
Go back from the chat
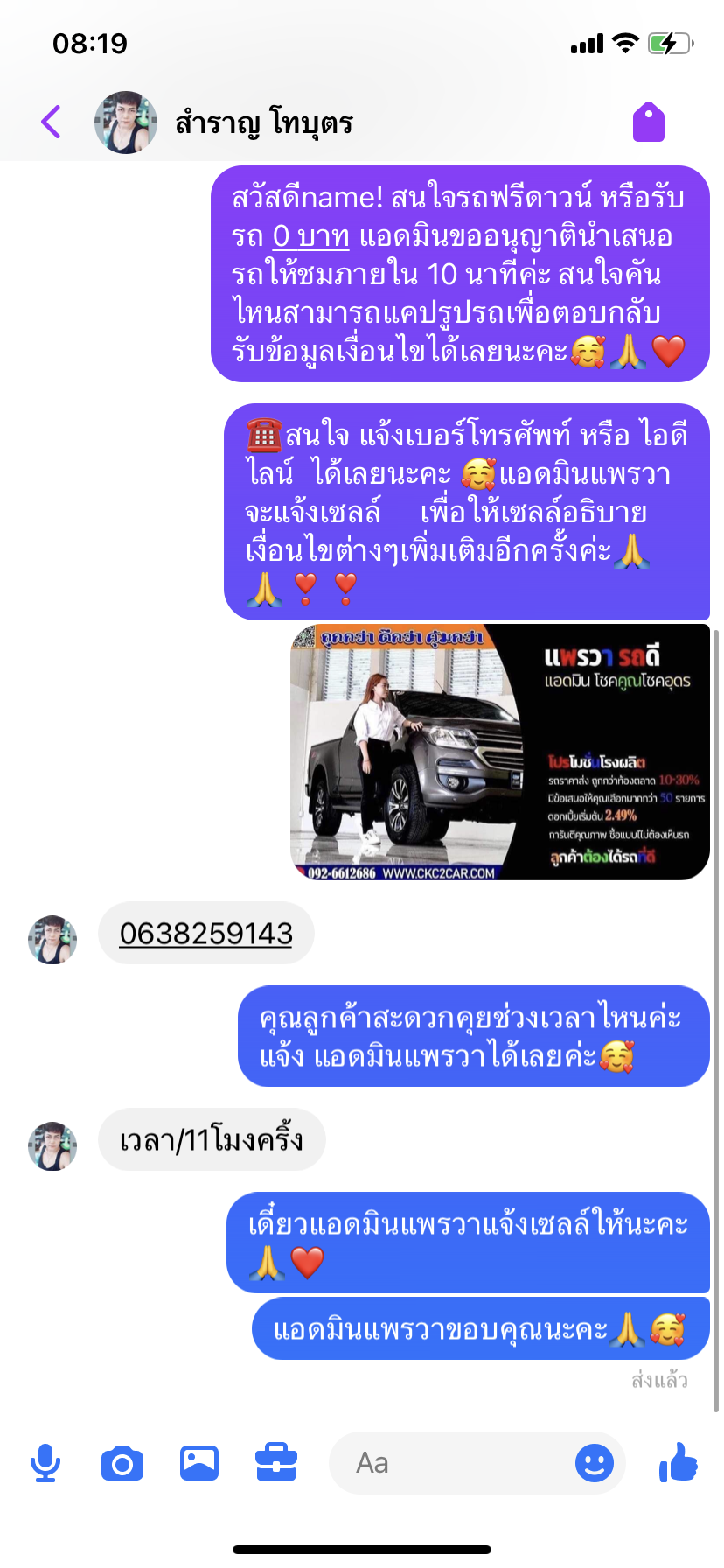pos(52,122)
